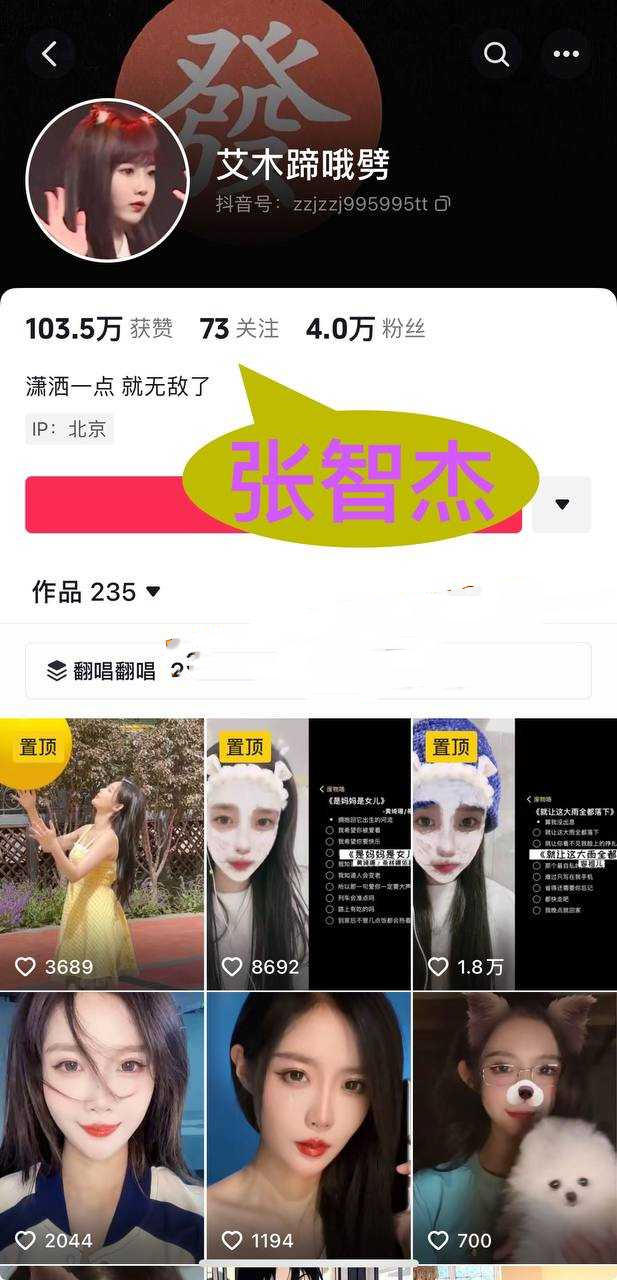
Task: Open the three-dot more menu
Action: [x=566, y=54]
